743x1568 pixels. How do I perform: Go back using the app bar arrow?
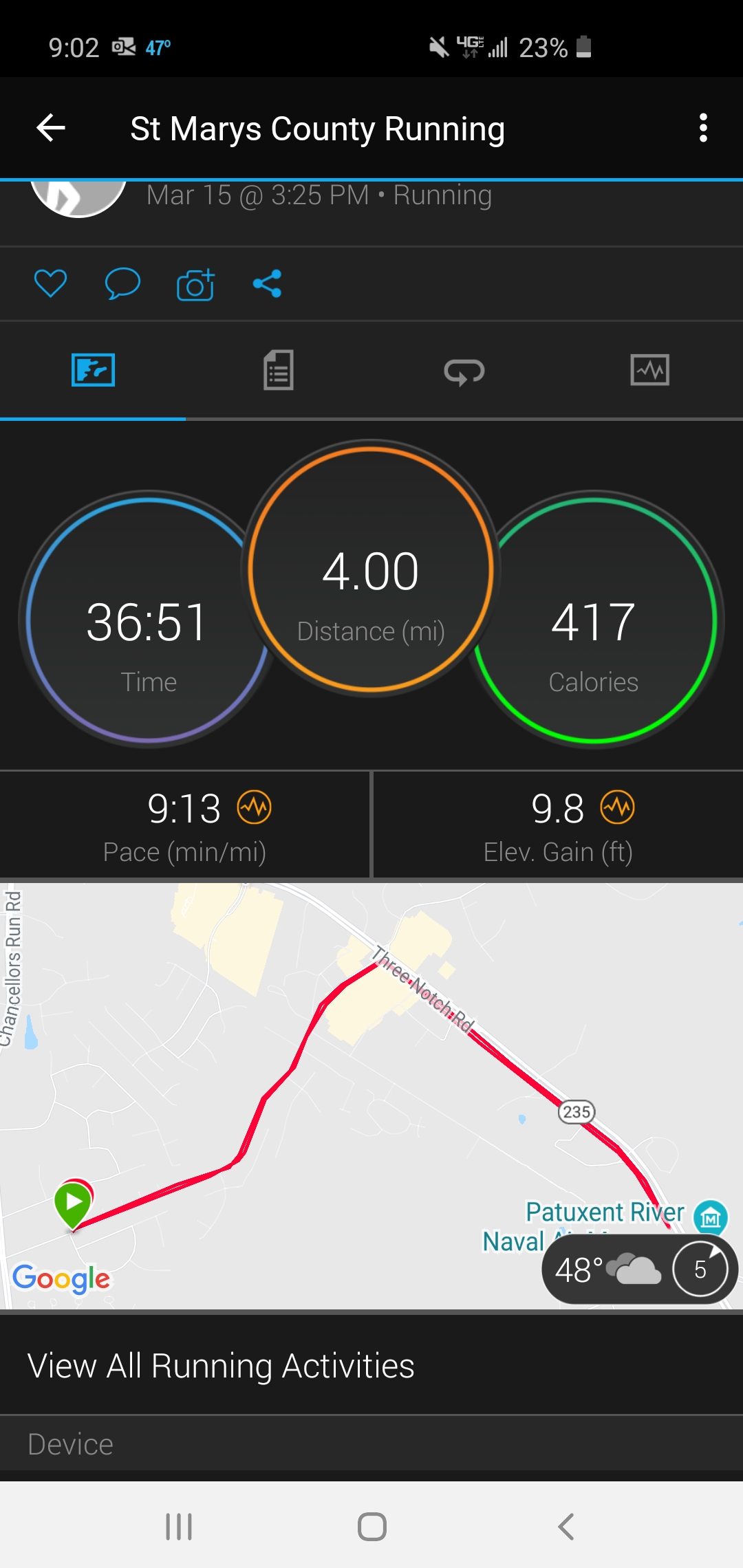click(51, 128)
